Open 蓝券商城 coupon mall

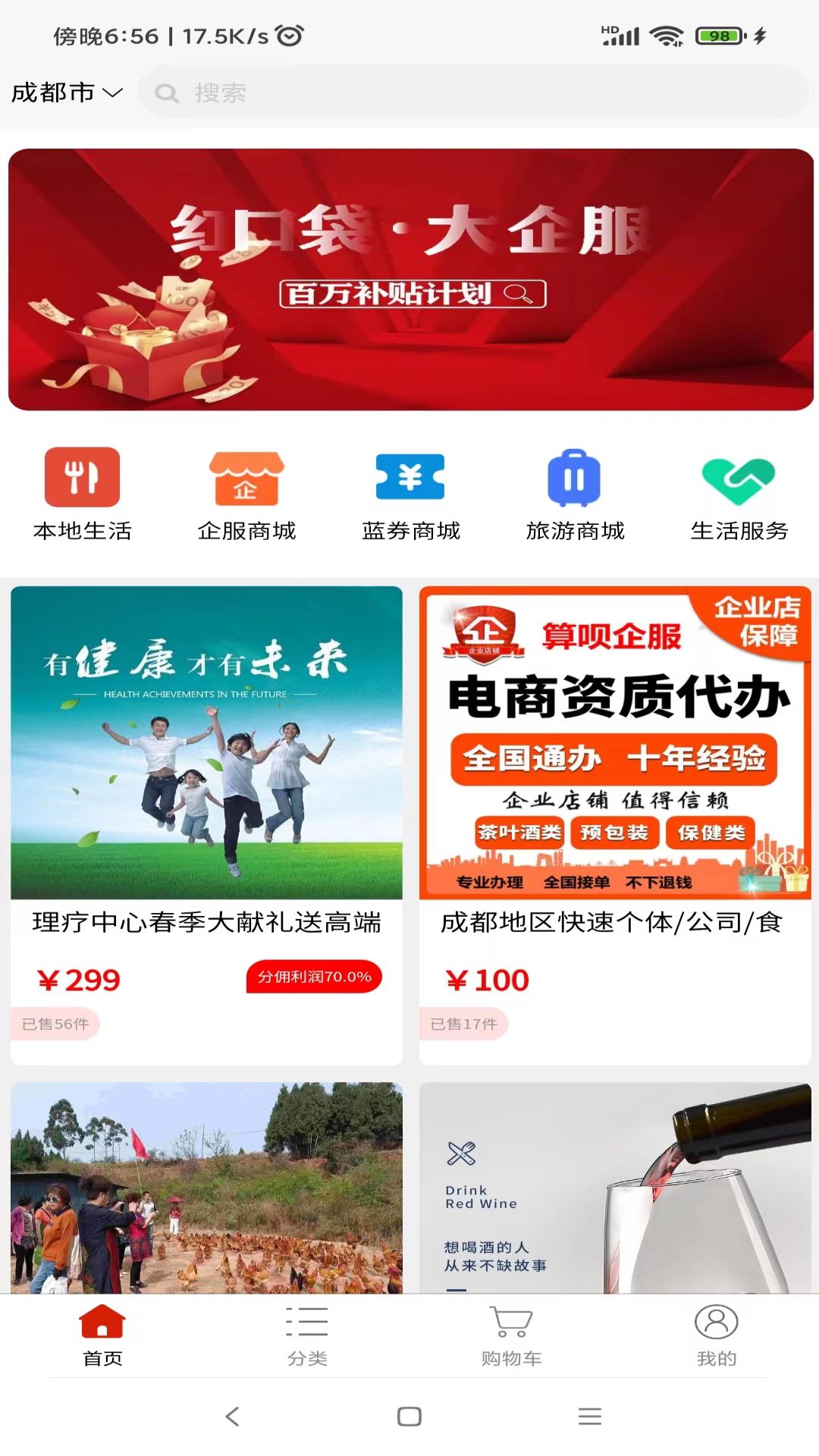[410, 494]
